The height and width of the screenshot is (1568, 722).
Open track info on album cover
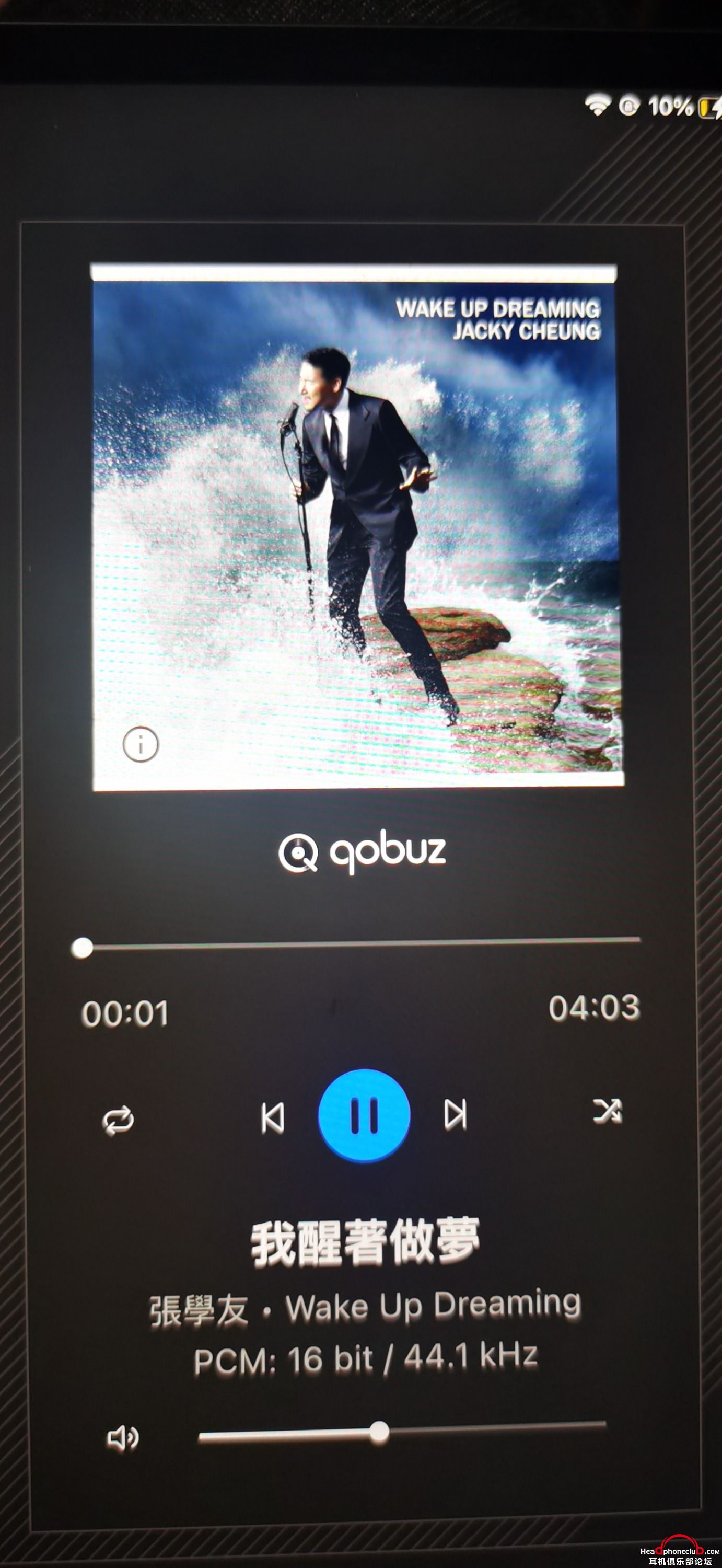point(141,744)
